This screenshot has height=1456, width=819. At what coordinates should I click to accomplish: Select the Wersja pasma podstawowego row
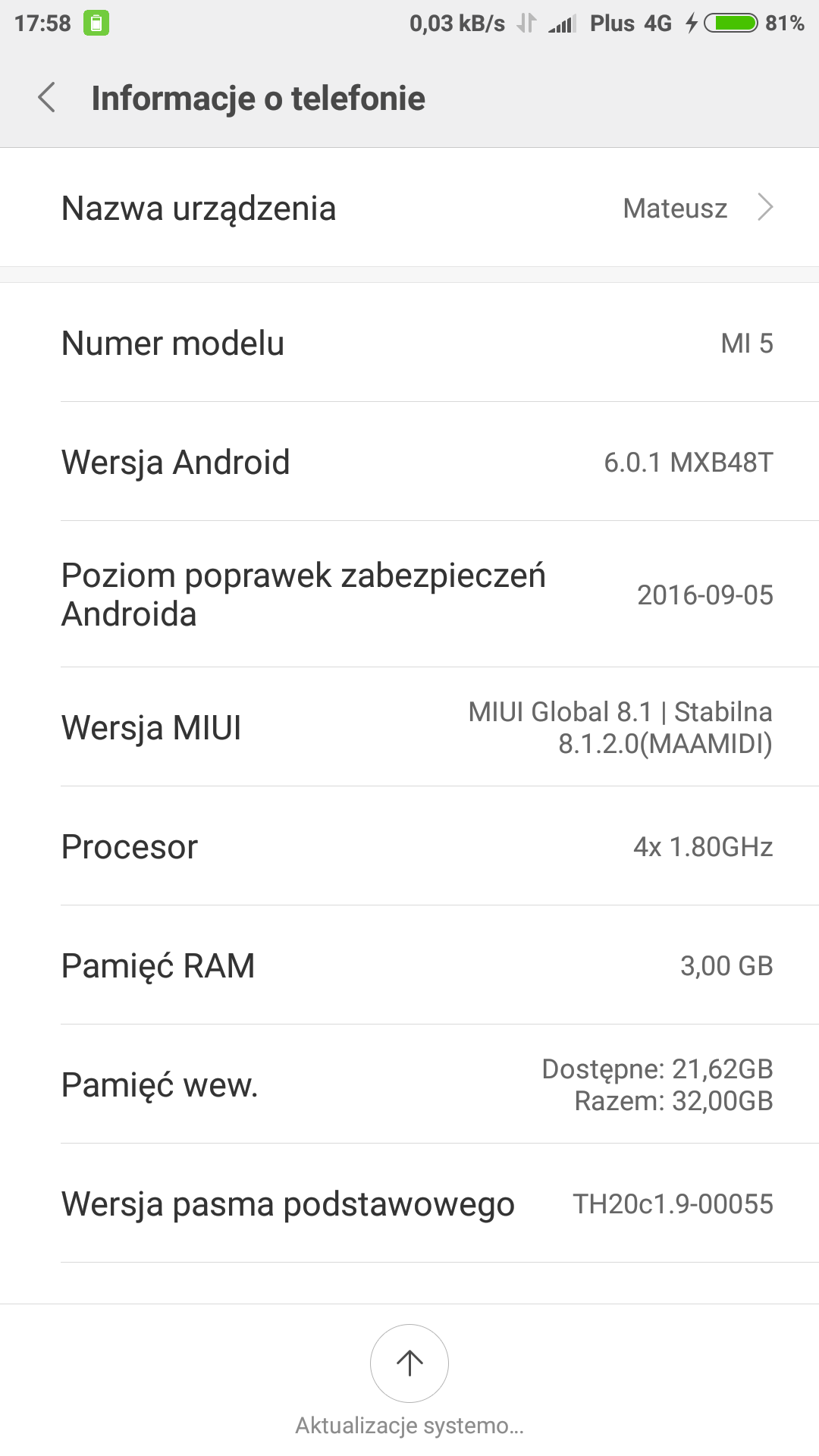point(409,1203)
